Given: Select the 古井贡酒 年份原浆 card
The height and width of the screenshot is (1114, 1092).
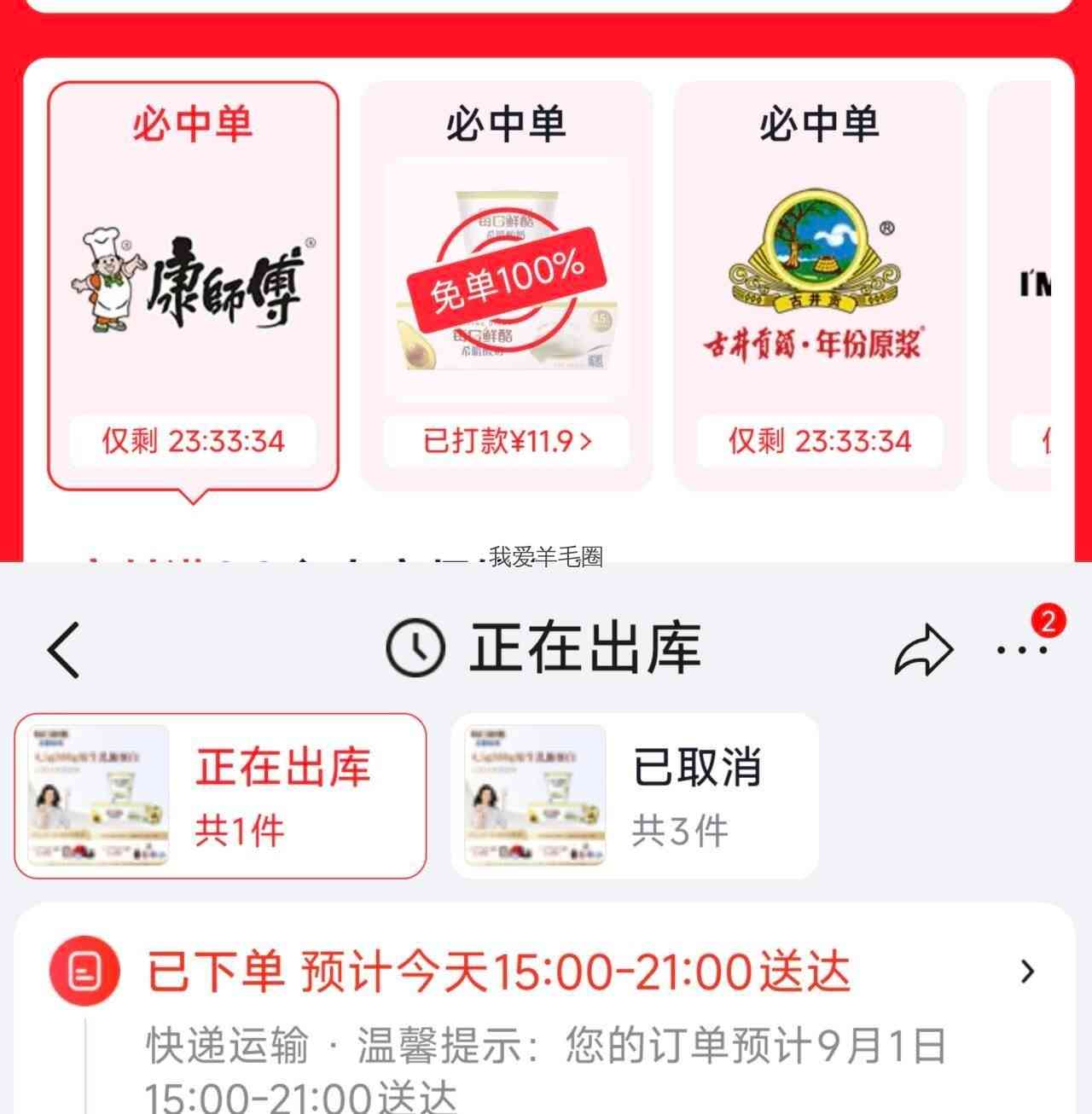Looking at the screenshot, I should click(x=820, y=286).
